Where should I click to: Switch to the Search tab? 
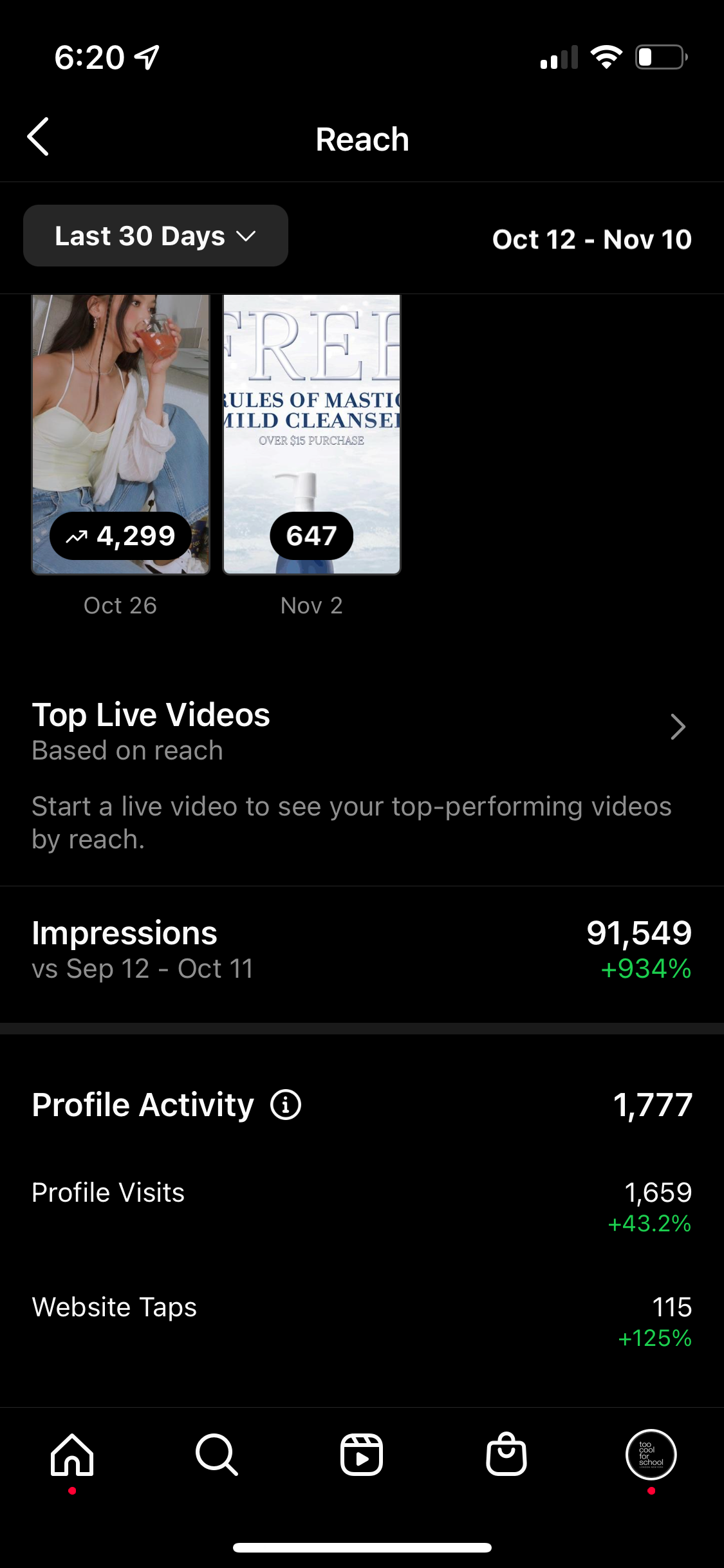tap(217, 1455)
